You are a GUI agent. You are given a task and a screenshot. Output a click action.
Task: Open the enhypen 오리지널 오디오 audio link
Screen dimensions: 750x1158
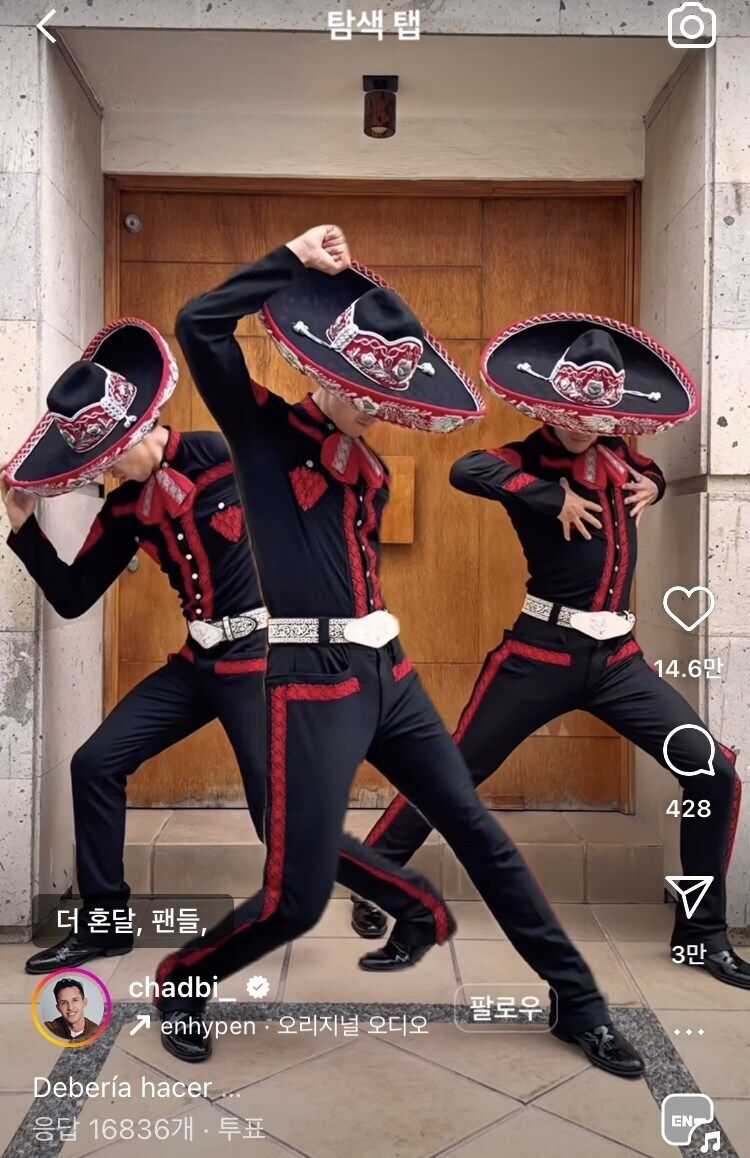pos(280,1025)
